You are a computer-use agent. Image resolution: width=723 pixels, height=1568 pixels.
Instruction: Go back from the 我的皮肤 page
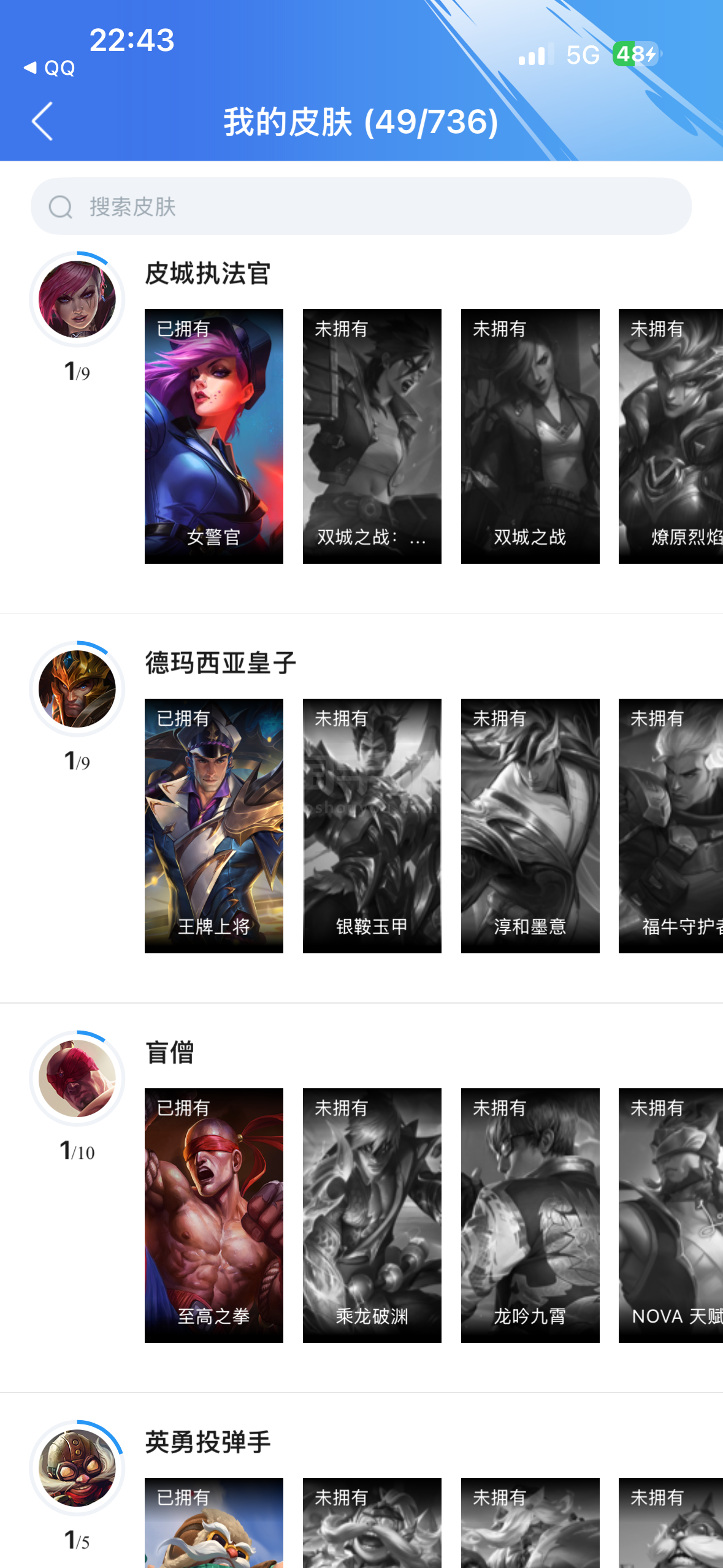42,121
